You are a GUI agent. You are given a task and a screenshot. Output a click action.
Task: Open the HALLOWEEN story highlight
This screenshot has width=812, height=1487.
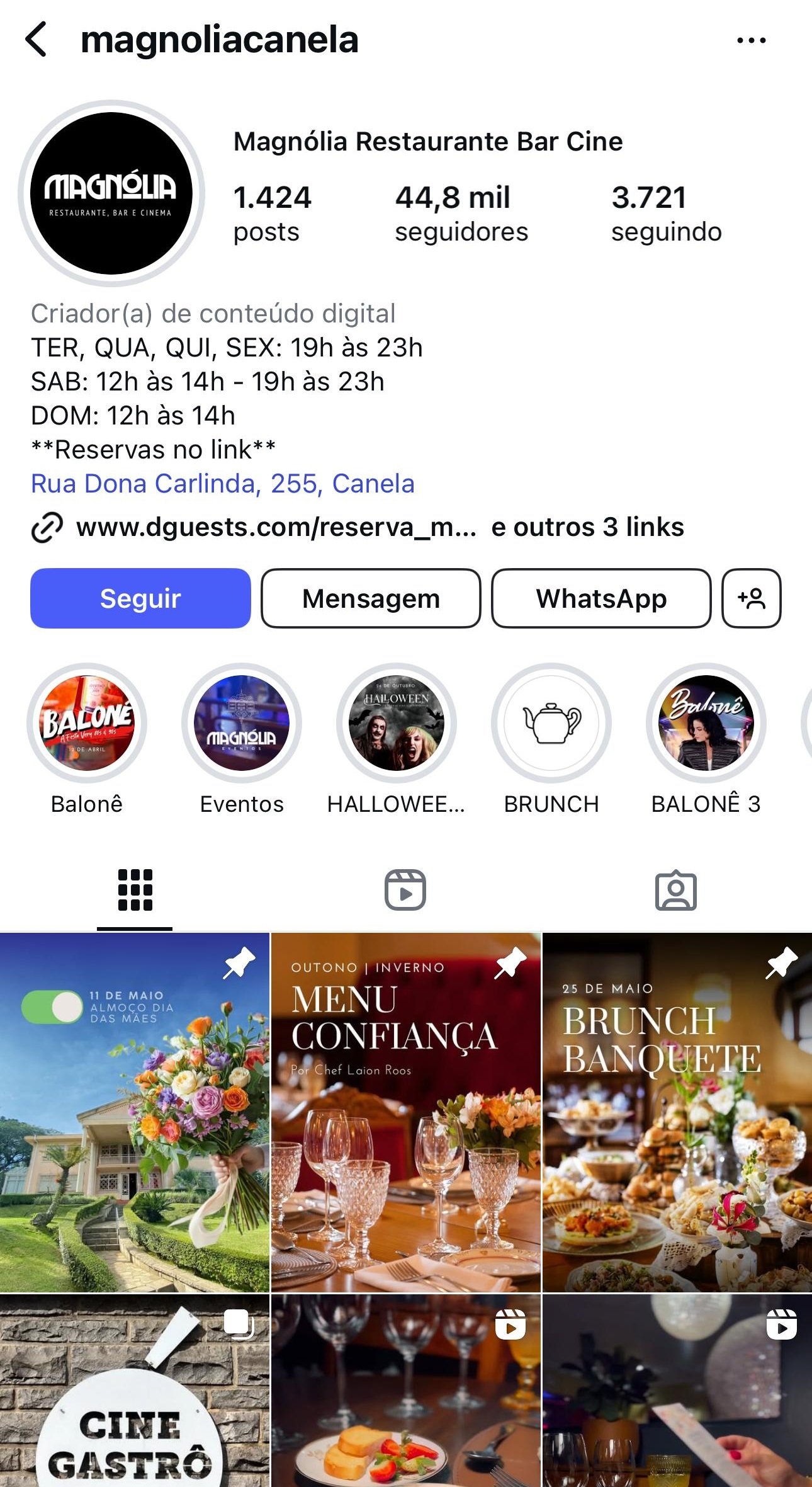click(397, 723)
